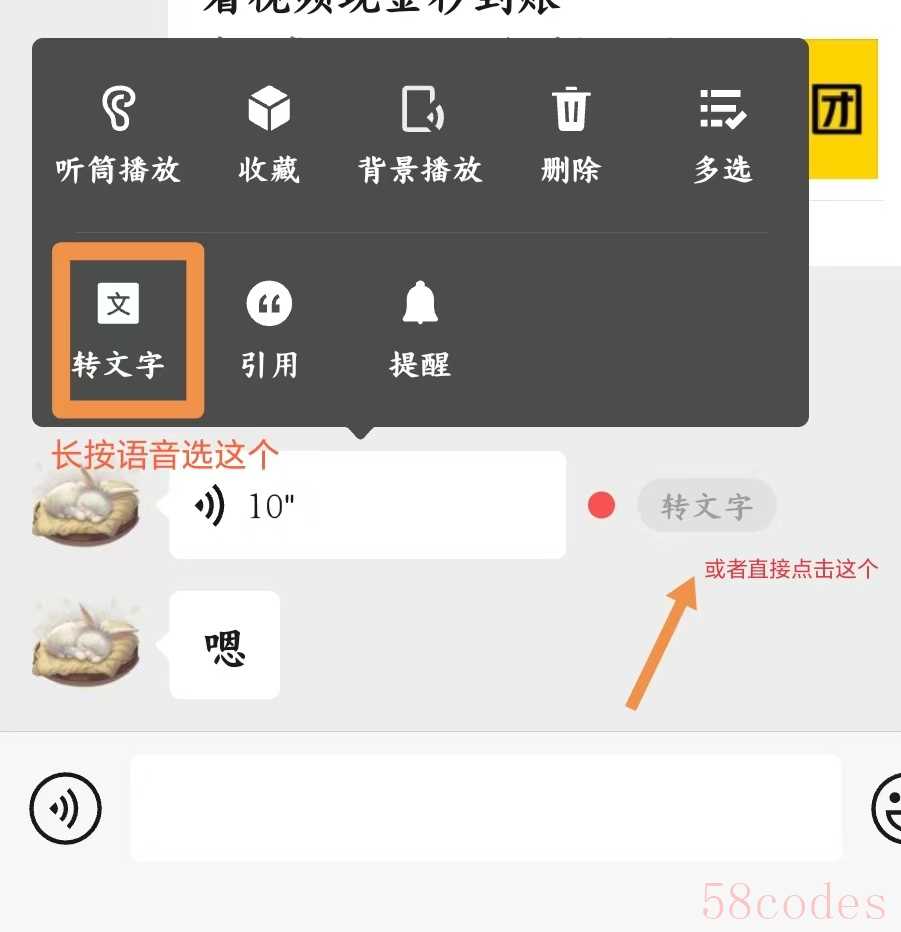Tap the gray 转文字 button beside voice message
Viewport: 901px width, 932px height.
coord(706,506)
